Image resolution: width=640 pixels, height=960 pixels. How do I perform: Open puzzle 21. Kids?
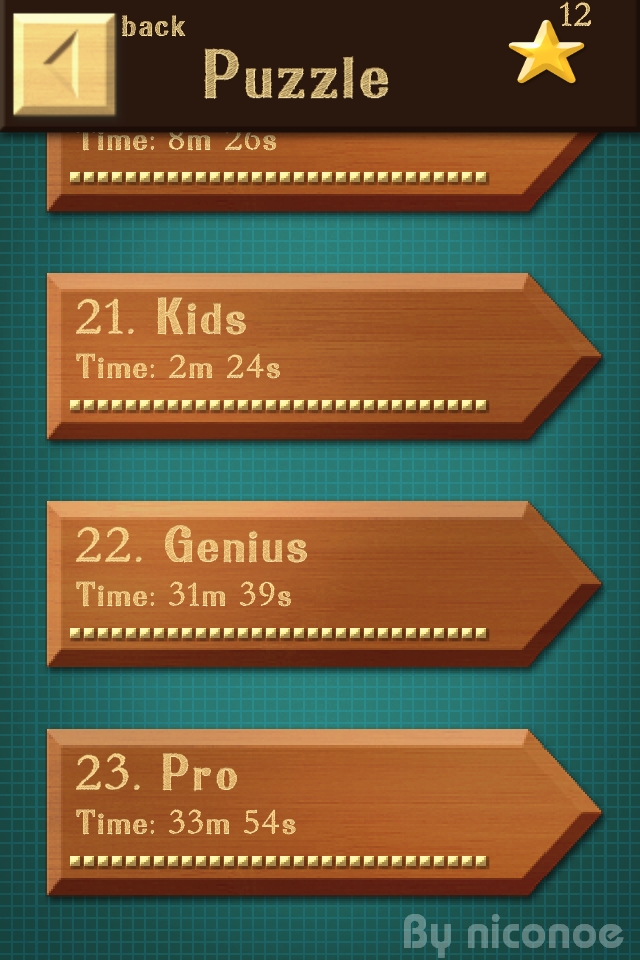[300, 355]
